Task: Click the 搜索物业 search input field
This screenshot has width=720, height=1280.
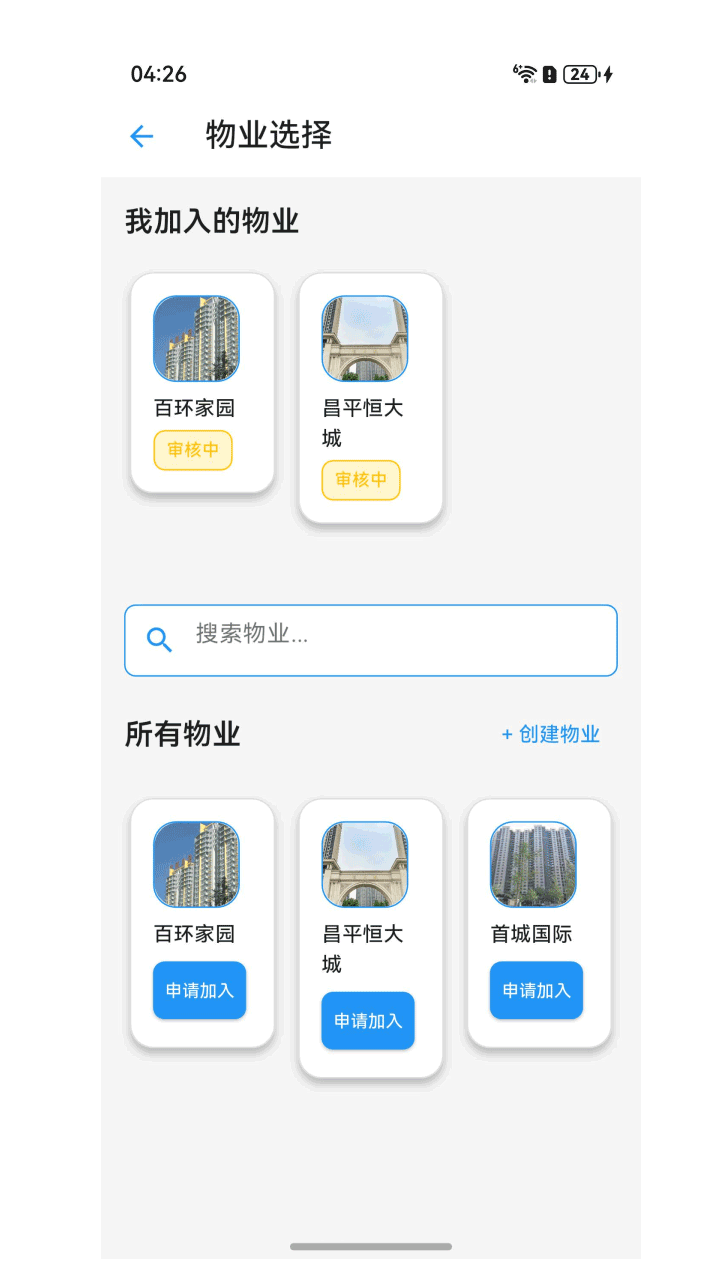Action: click(x=370, y=639)
